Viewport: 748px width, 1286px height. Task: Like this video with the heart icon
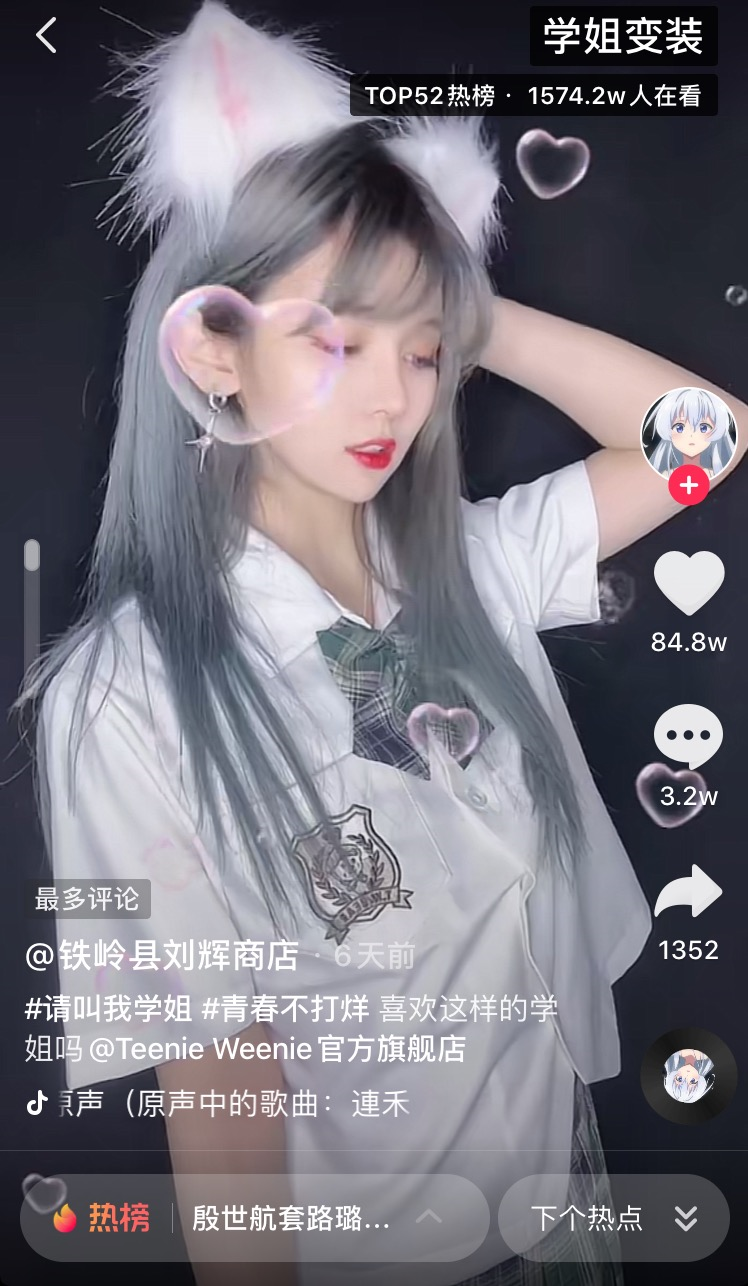pyautogui.click(x=688, y=583)
